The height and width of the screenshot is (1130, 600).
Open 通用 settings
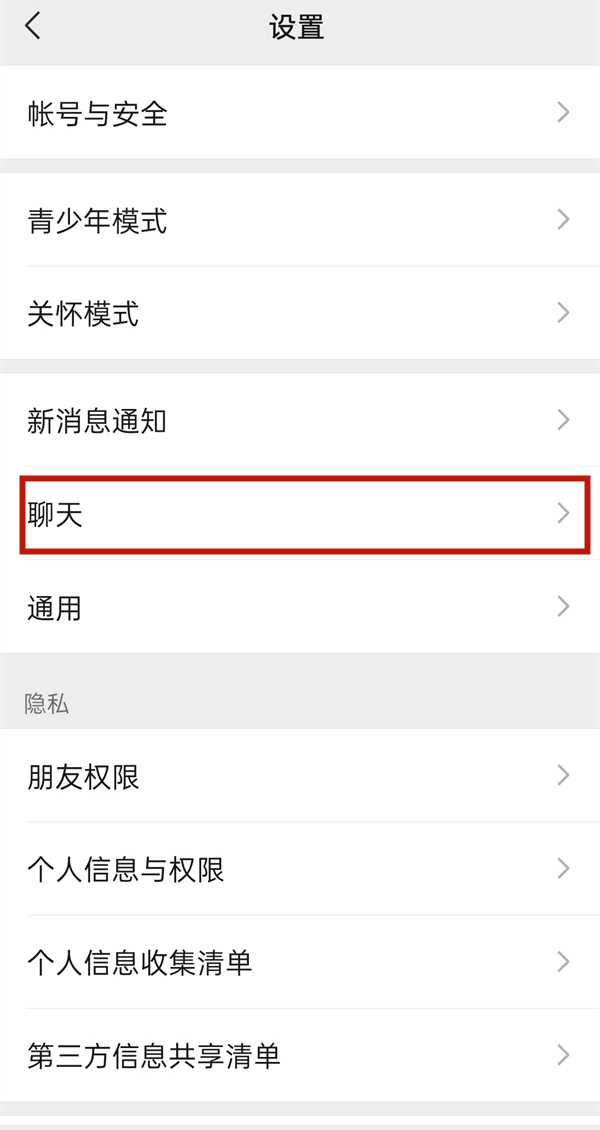pos(300,607)
